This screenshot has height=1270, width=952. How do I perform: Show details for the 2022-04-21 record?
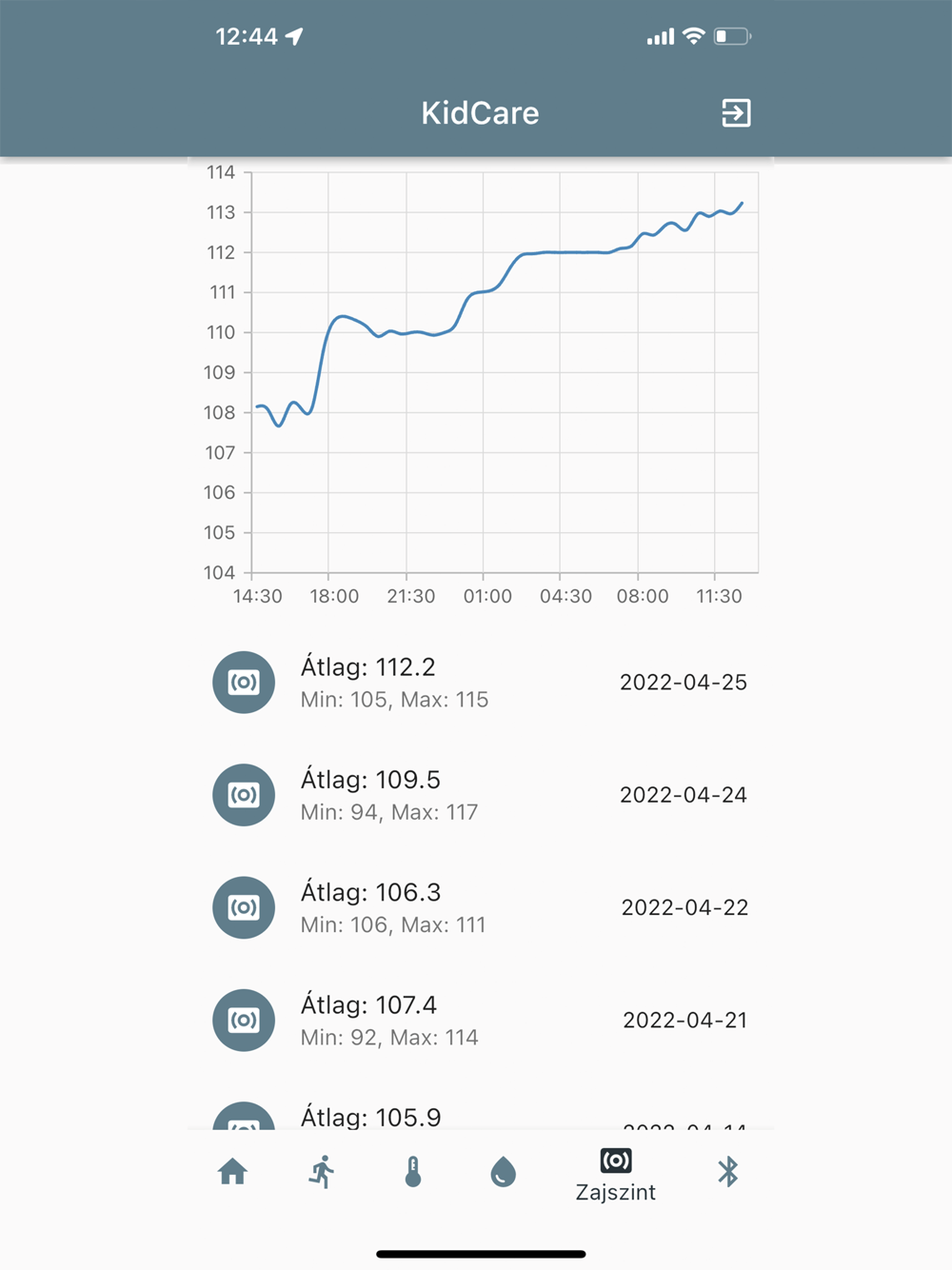[x=480, y=1020]
